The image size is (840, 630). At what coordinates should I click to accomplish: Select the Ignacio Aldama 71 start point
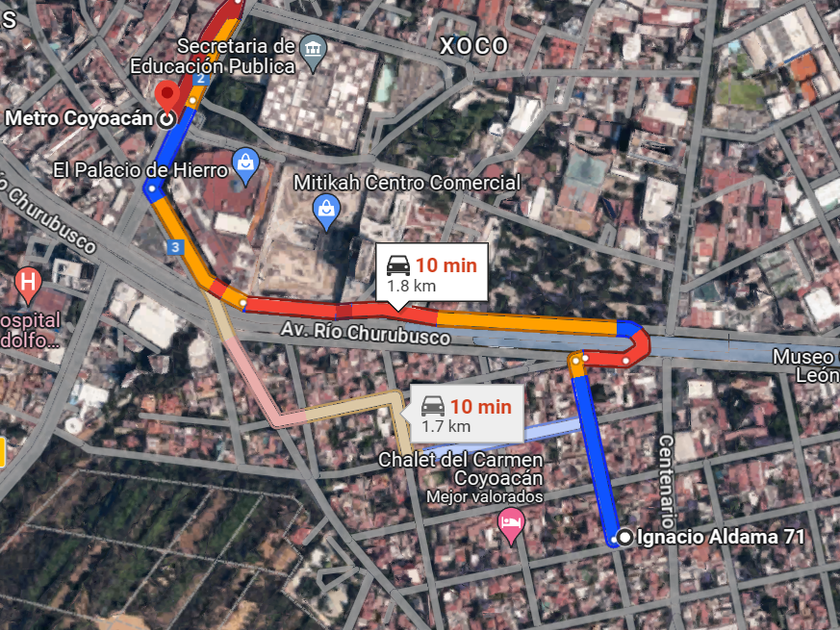(624, 538)
